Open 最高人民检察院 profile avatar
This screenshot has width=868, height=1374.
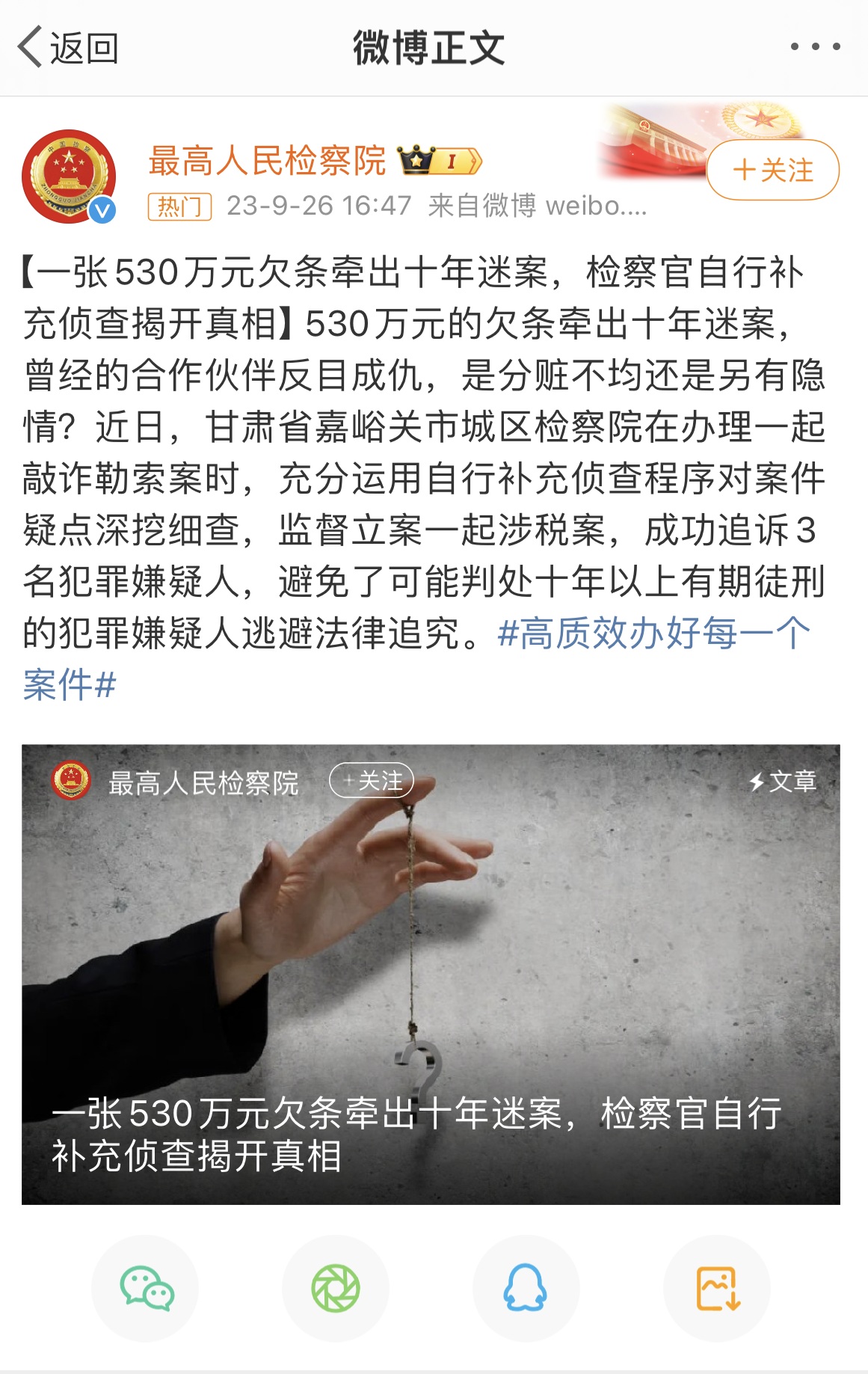69,177
